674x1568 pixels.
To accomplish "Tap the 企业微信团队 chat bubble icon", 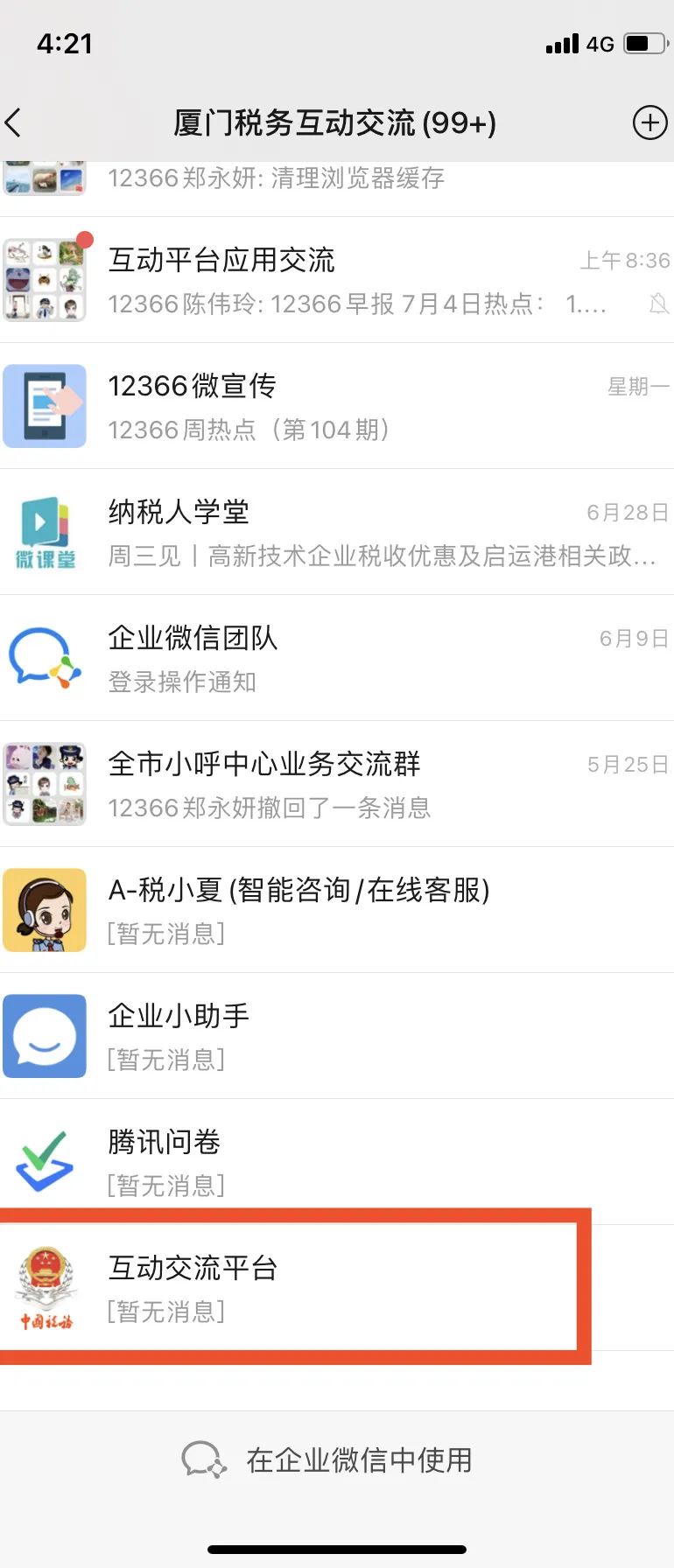I will [x=45, y=657].
